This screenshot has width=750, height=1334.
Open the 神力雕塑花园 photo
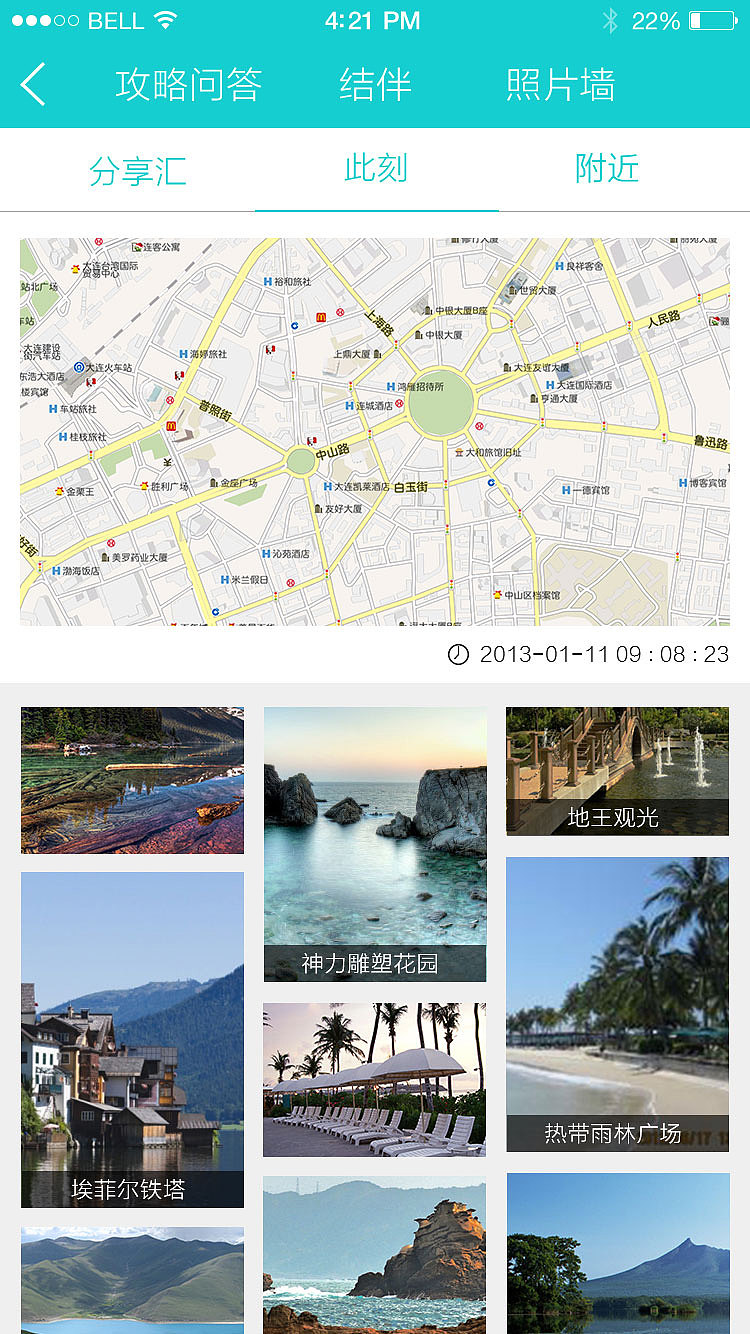375,844
